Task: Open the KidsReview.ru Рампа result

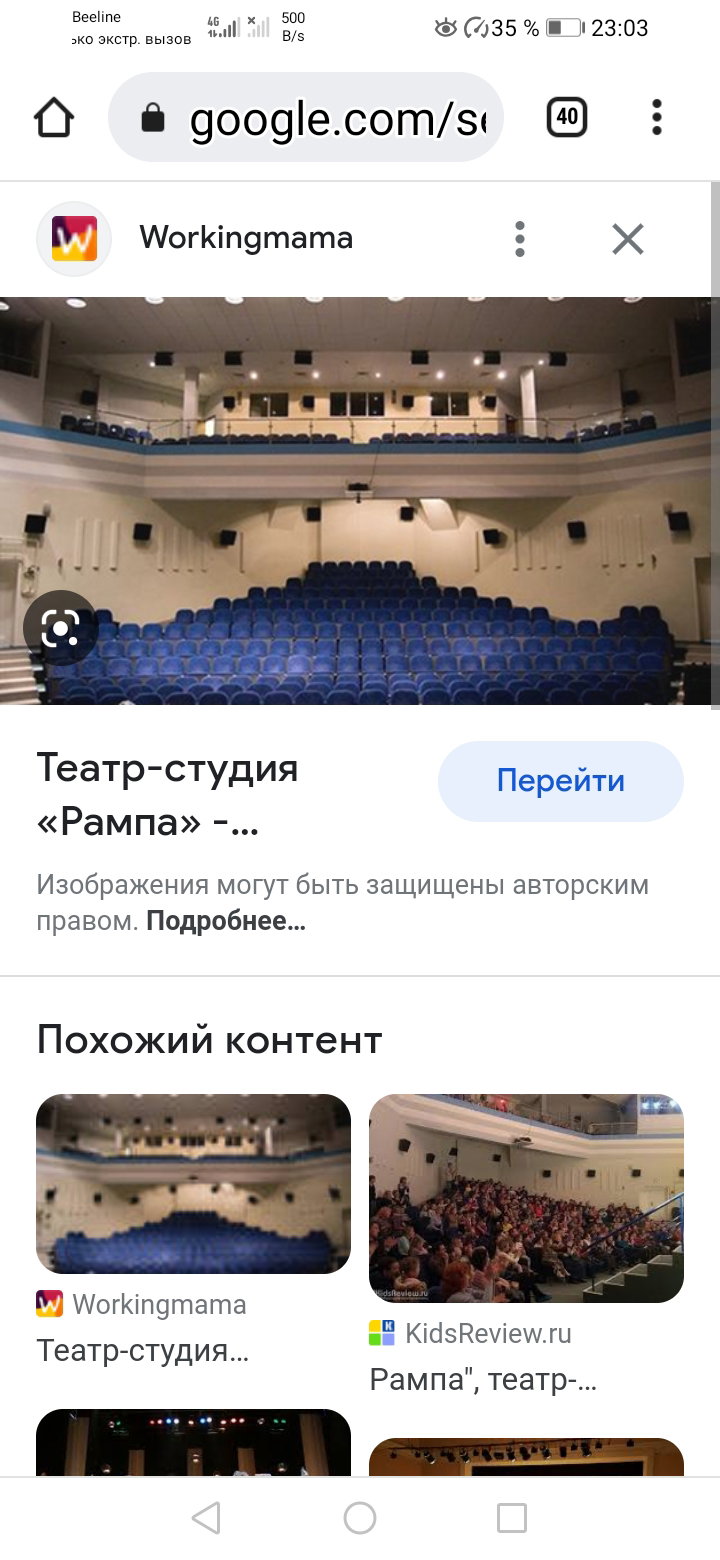Action: click(526, 1246)
